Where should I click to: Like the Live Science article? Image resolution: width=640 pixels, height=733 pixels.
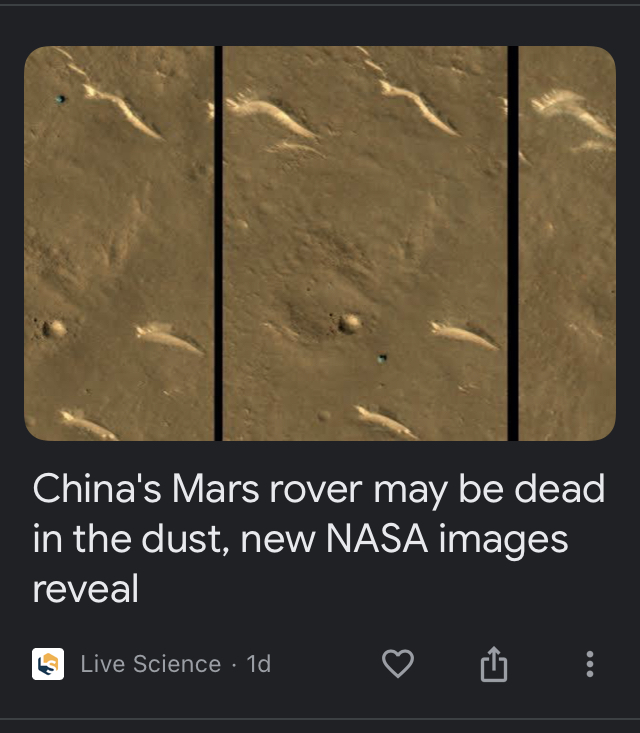tap(398, 664)
